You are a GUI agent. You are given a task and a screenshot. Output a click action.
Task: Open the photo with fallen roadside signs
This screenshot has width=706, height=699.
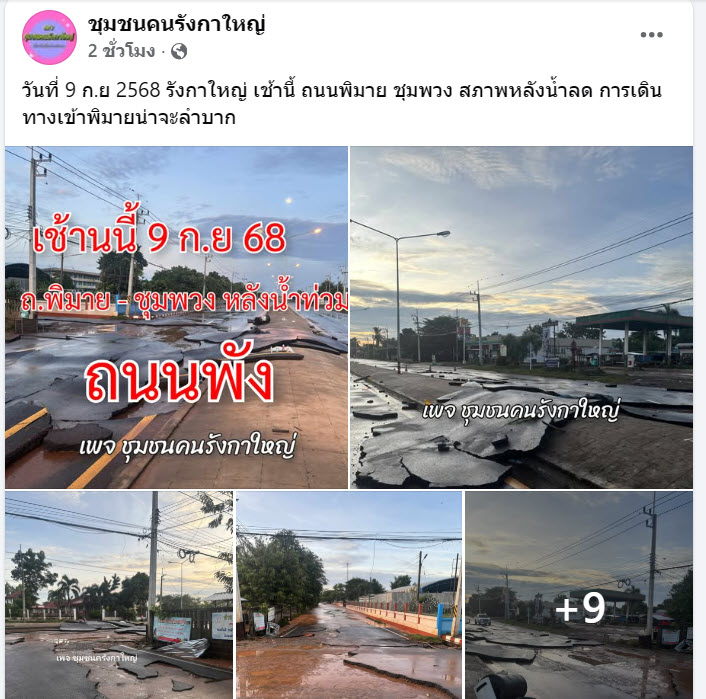tap(118, 594)
